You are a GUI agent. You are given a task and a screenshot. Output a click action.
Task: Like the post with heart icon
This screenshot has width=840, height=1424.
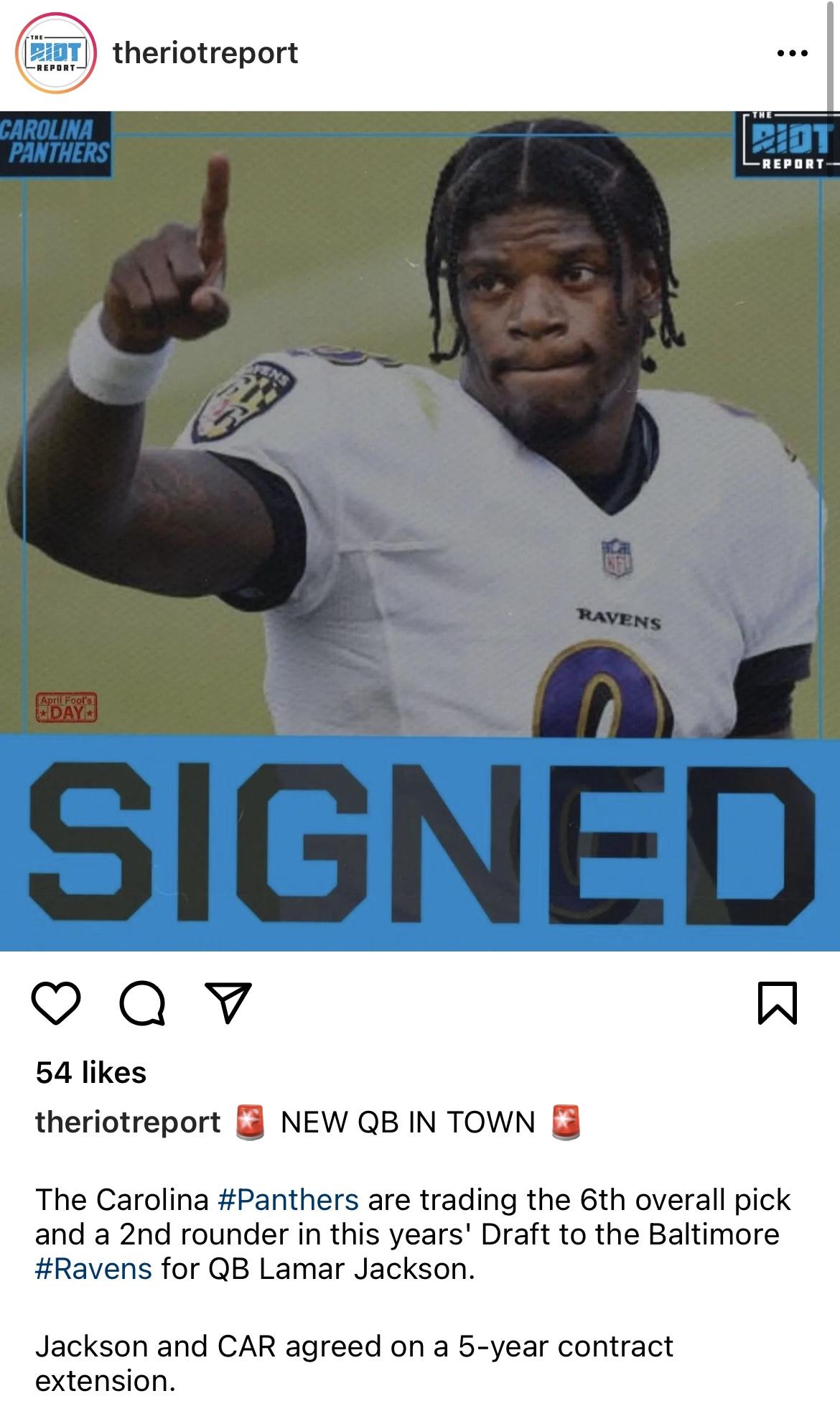pyautogui.click(x=56, y=1002)
